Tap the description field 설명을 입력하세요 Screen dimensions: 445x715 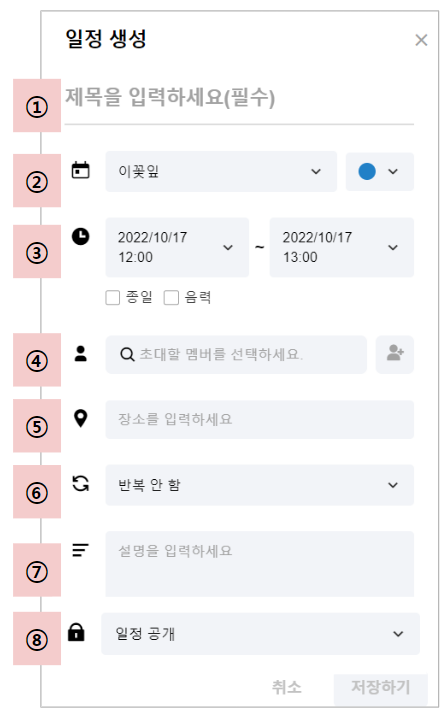click(259, 564)
